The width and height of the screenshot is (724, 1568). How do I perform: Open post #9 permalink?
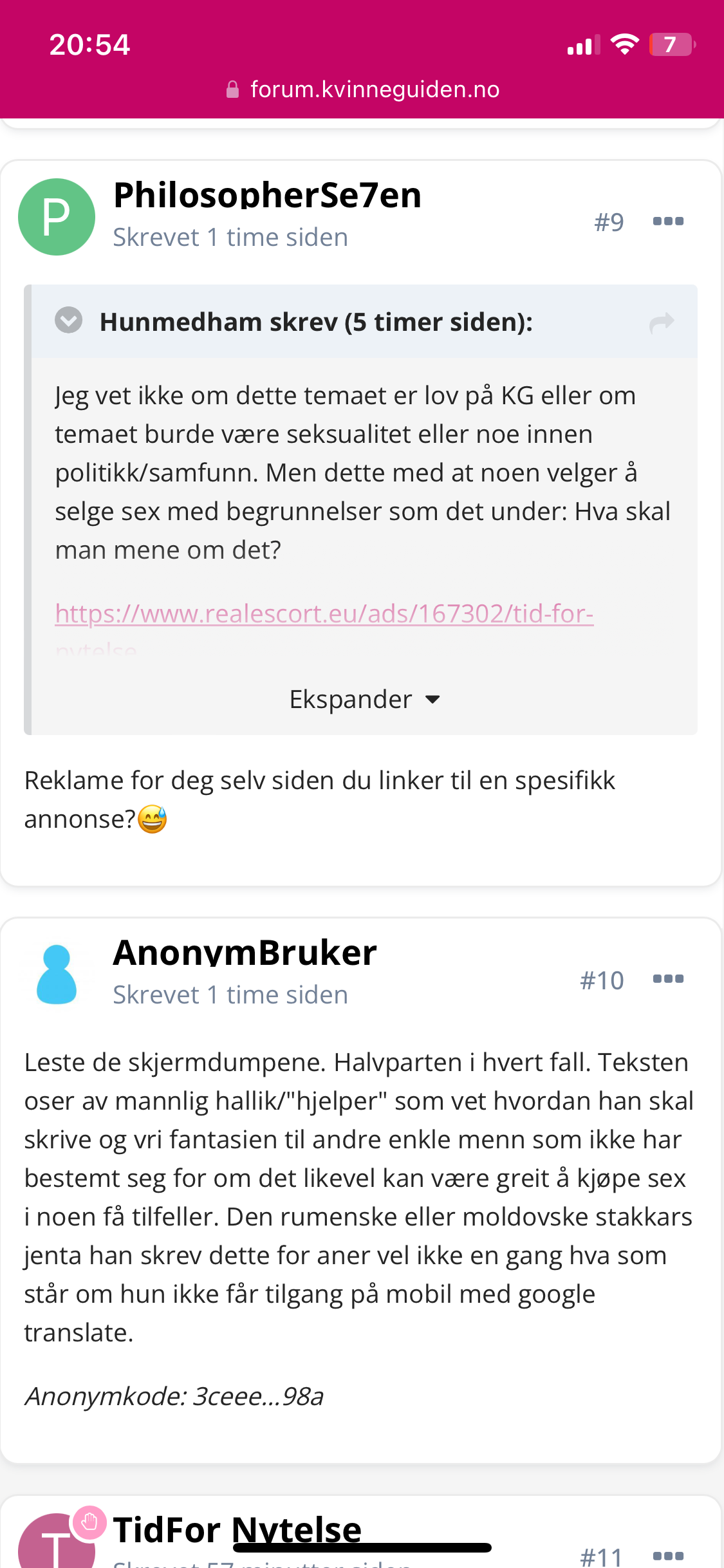point(609,222)
